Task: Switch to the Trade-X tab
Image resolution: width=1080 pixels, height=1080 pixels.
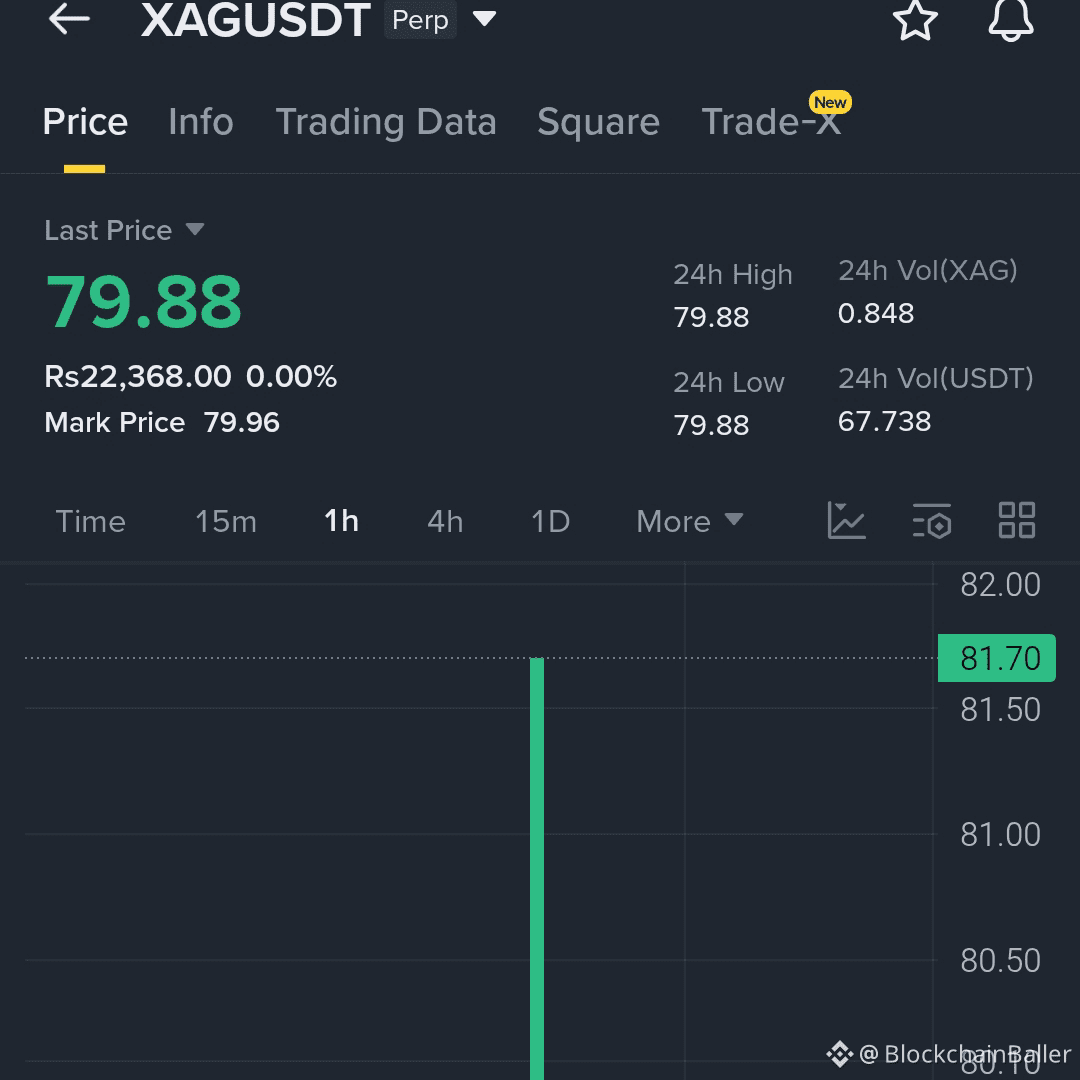Action: (x=771, y=122)
